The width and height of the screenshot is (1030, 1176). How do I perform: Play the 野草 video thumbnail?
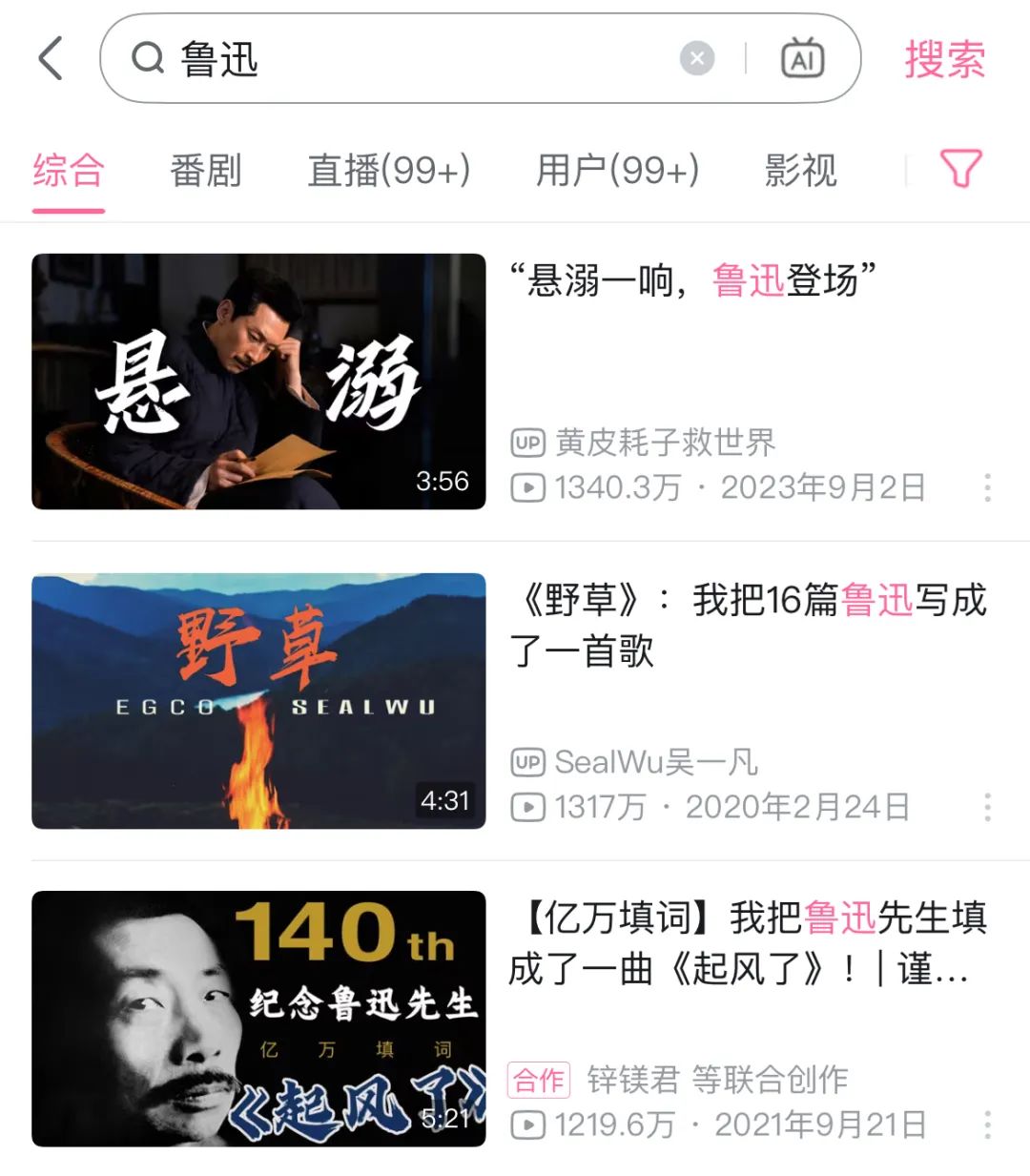[x=258, y=701]
